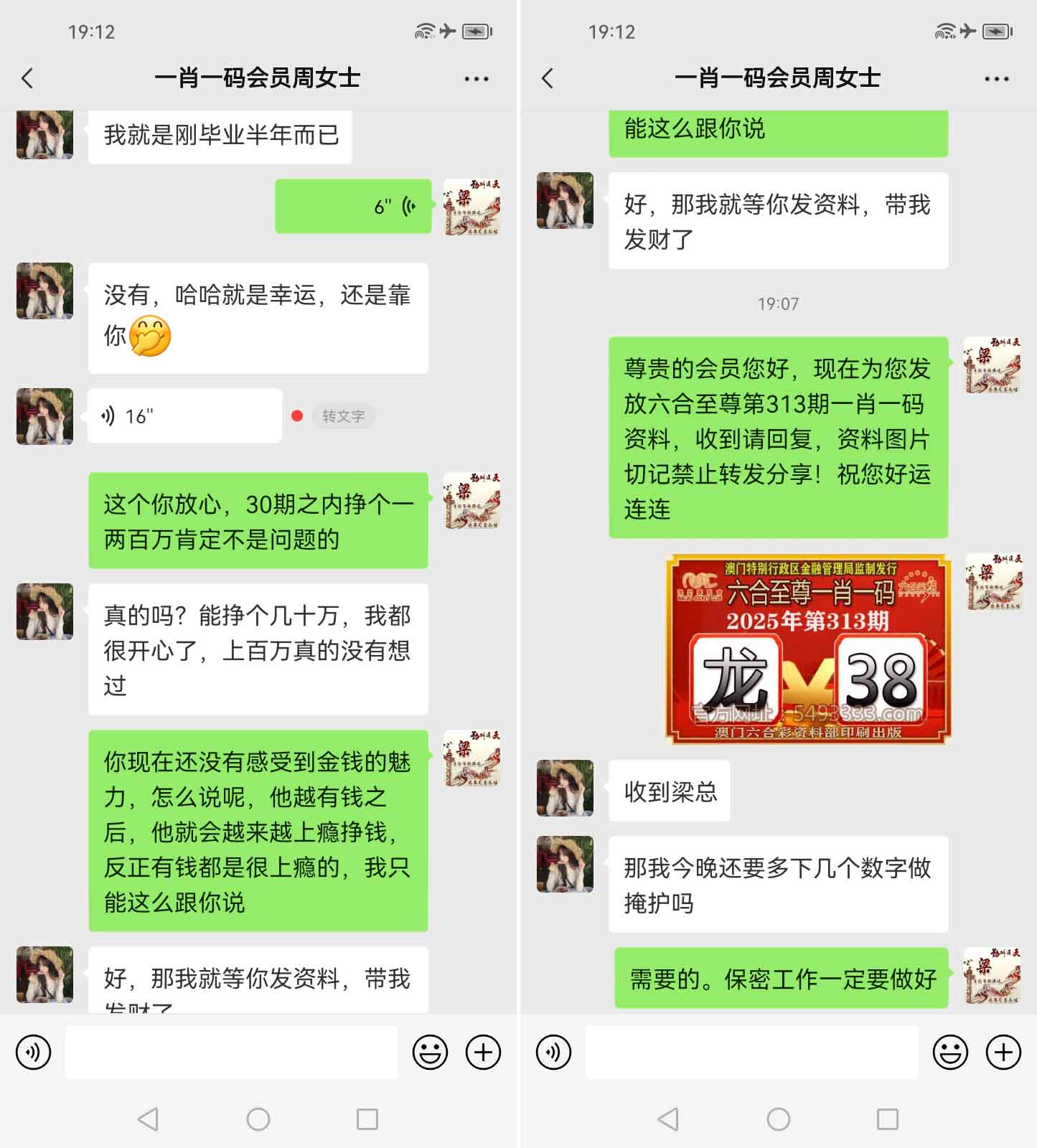Screen dimensions: 1037x1148
Task: Play the sent 6-second voice message
Action: [x=353, y=207]
